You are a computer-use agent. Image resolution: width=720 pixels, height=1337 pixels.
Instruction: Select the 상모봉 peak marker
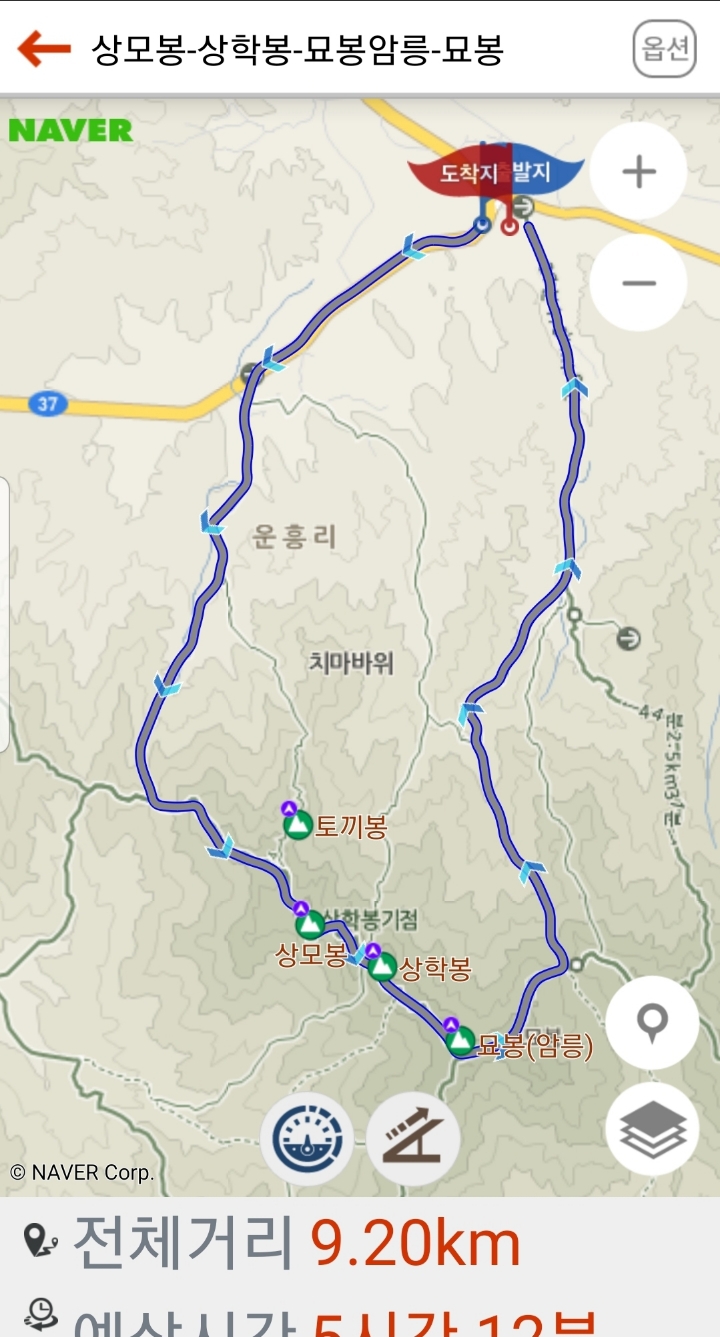point(310,925)
